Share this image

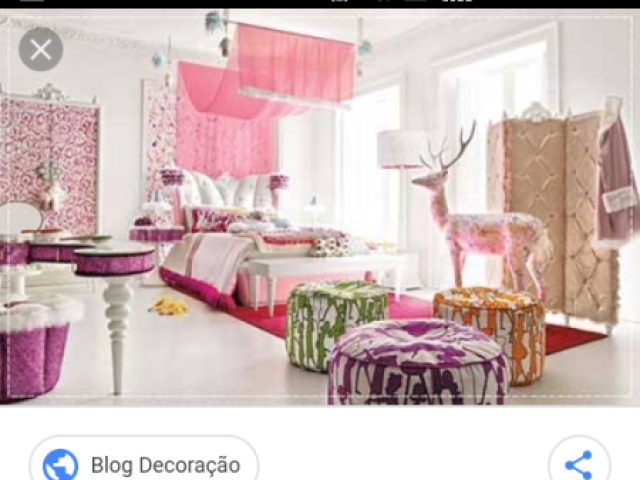point(579,464)
